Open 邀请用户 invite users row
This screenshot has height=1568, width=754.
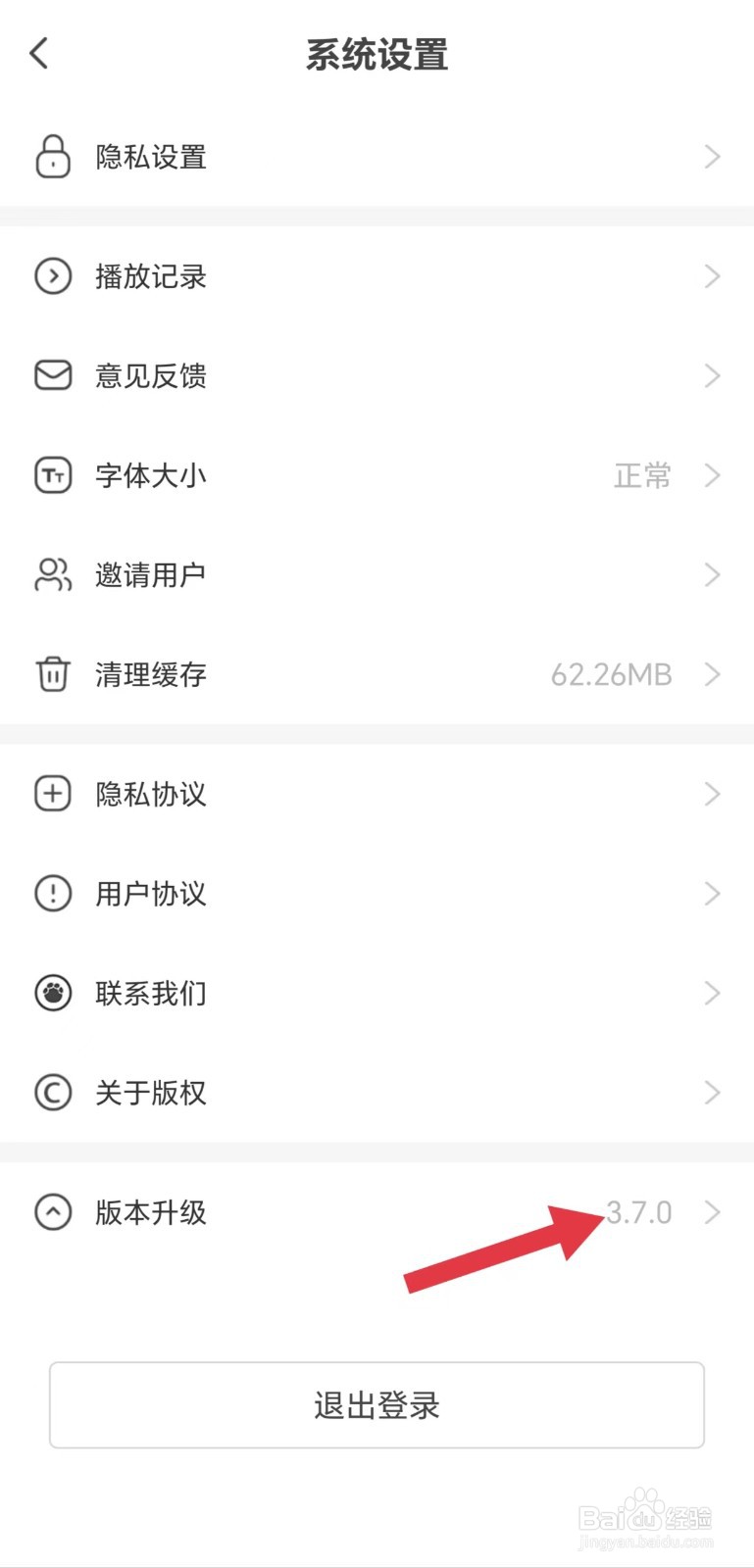click(x=151, y=575)
